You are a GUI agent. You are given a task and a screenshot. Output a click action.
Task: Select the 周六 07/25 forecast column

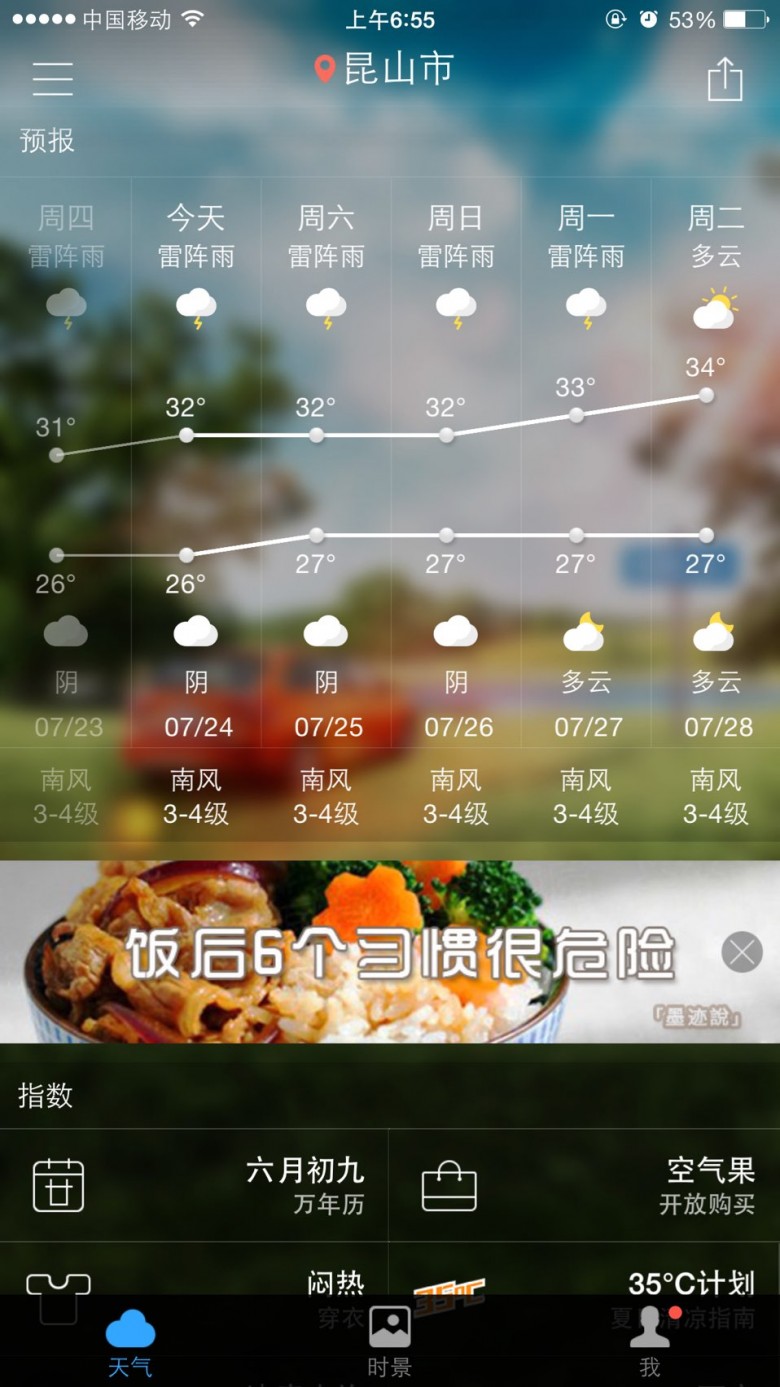tap(326, 510)
